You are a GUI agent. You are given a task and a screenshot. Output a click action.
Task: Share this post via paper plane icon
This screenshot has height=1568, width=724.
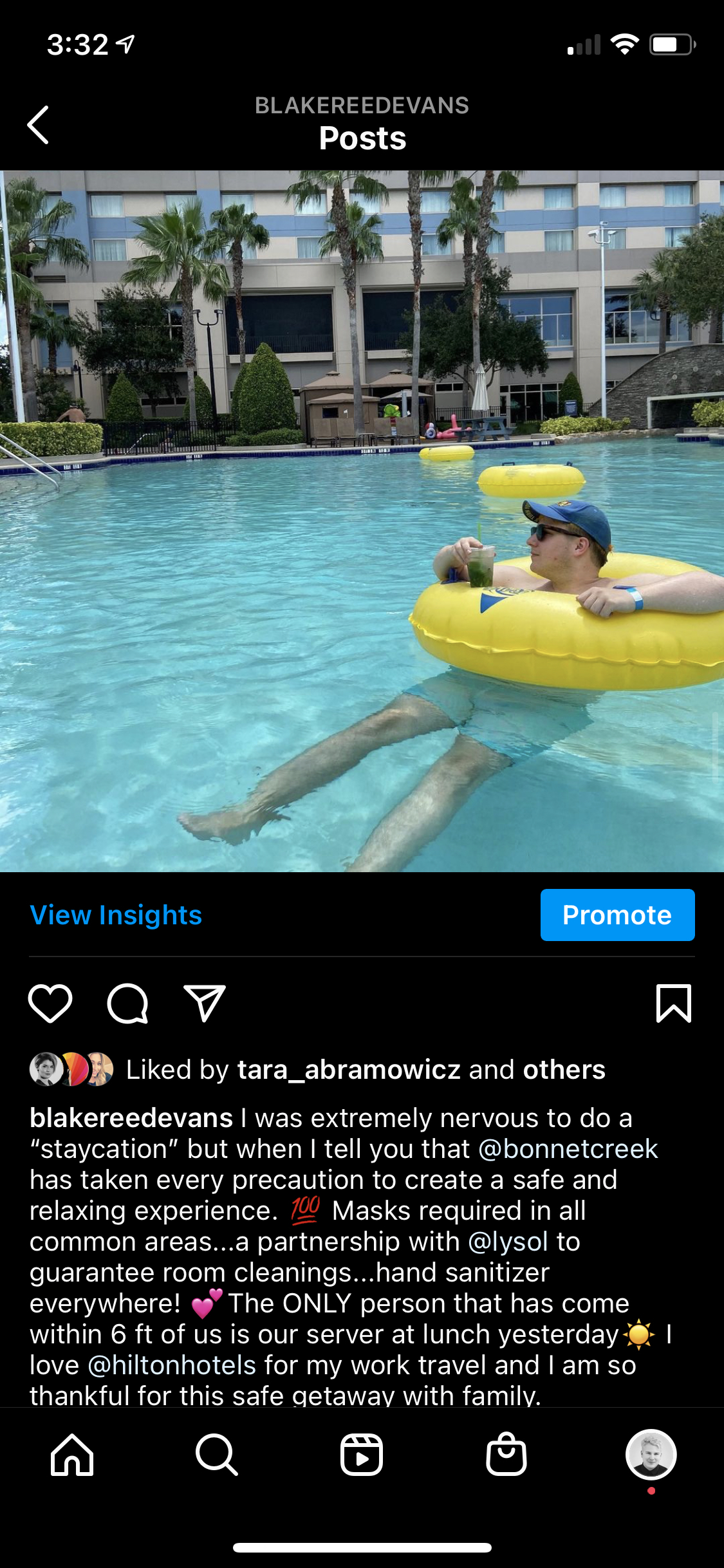(205, 1003)
